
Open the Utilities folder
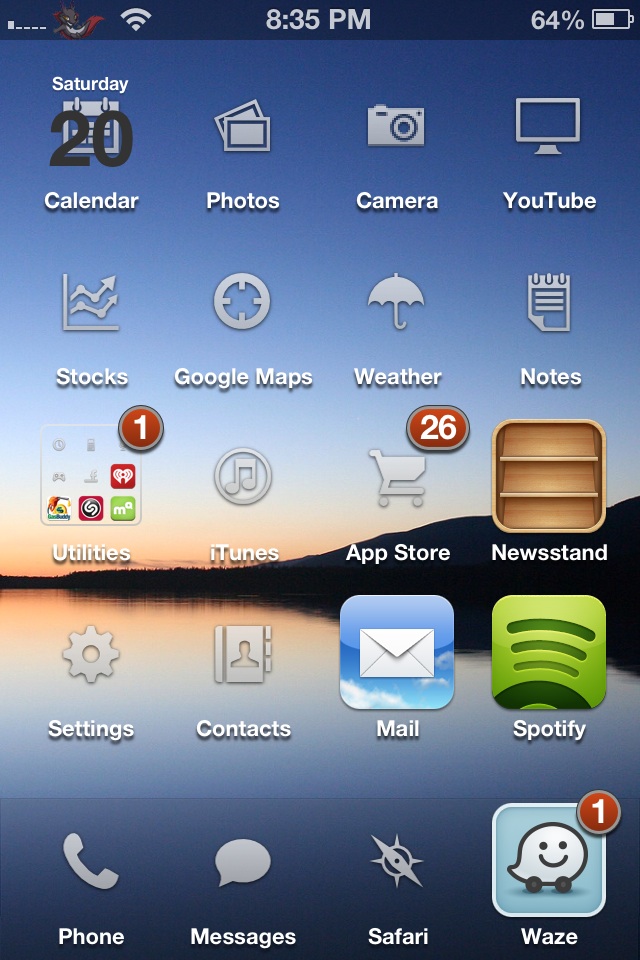click(91, 476)
